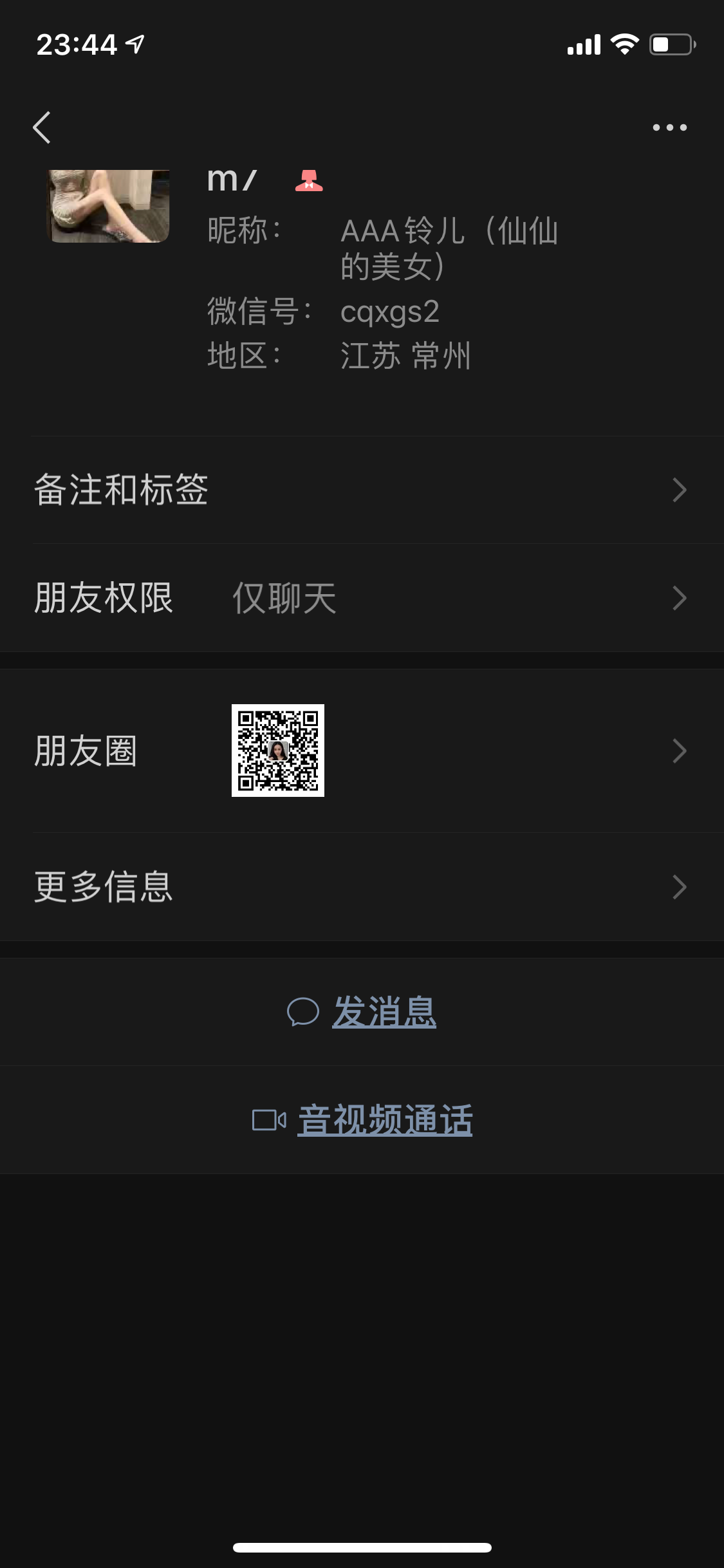
Task: Tap the chat bubble icon next to 发消息
Action: point(305,1012)
